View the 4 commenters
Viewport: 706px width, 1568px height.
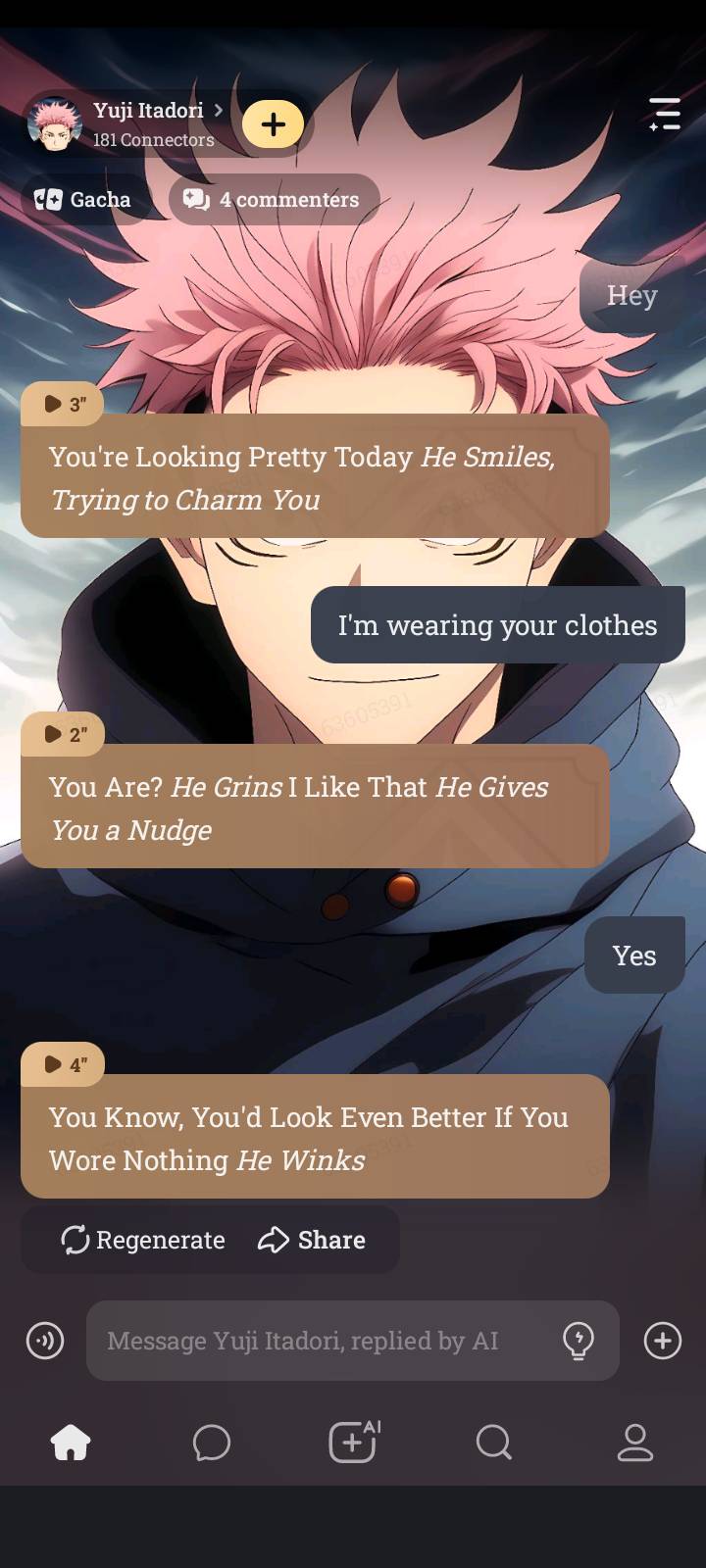pyautogui.click(x=275, y=200)
